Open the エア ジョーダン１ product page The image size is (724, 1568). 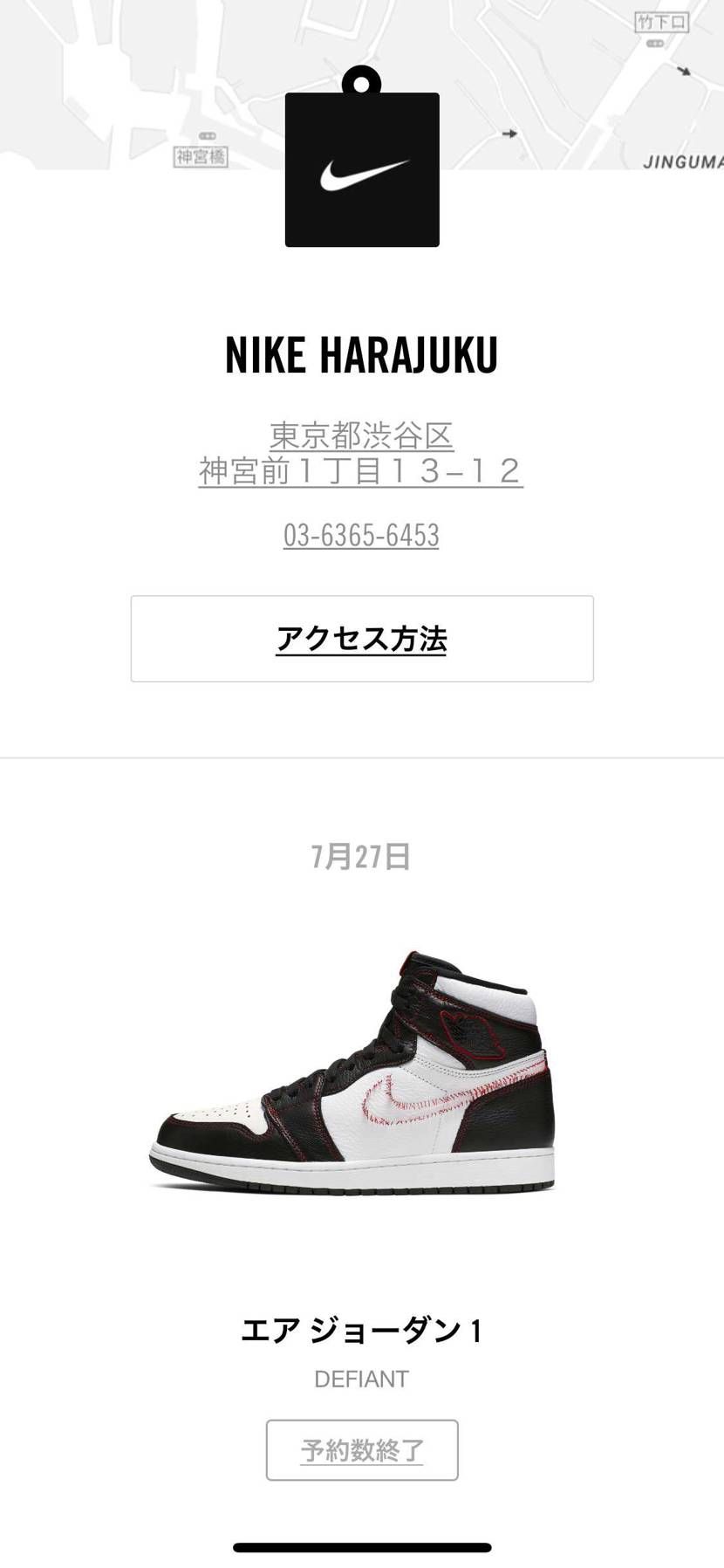[x=361, y=1330]
